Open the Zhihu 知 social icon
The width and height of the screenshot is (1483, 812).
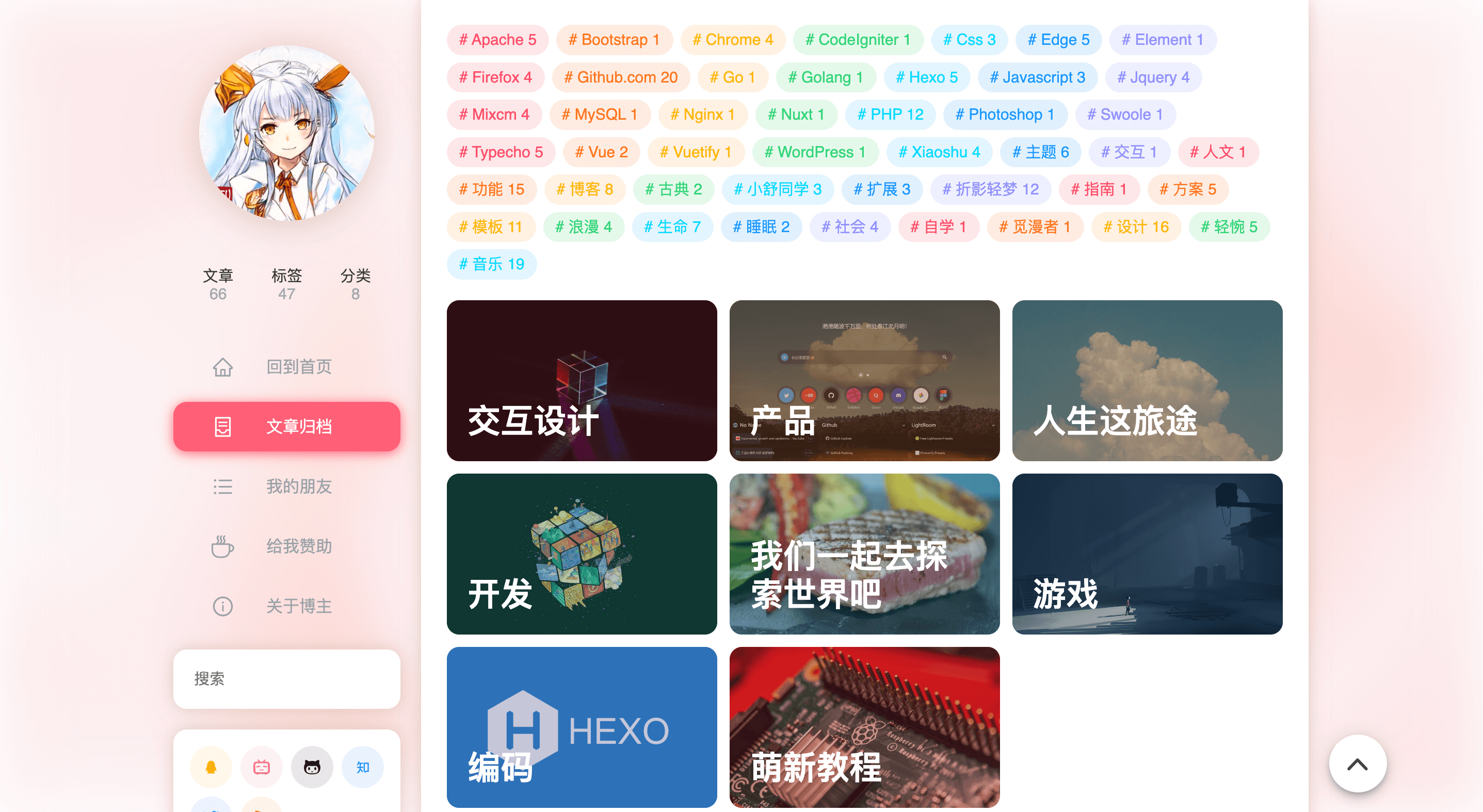[x=363, y=767]
